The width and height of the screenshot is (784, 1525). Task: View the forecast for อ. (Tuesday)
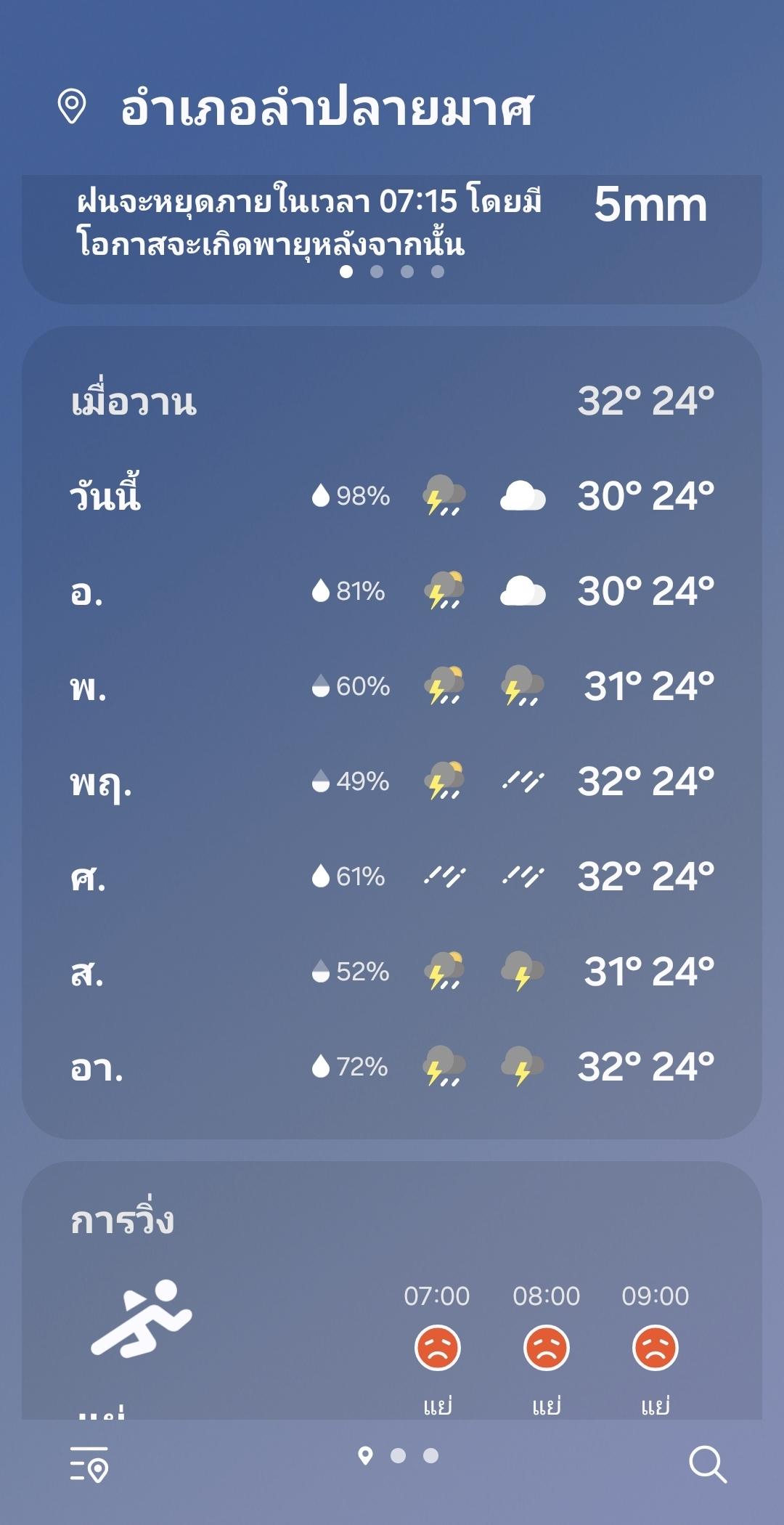coord(392,592)
